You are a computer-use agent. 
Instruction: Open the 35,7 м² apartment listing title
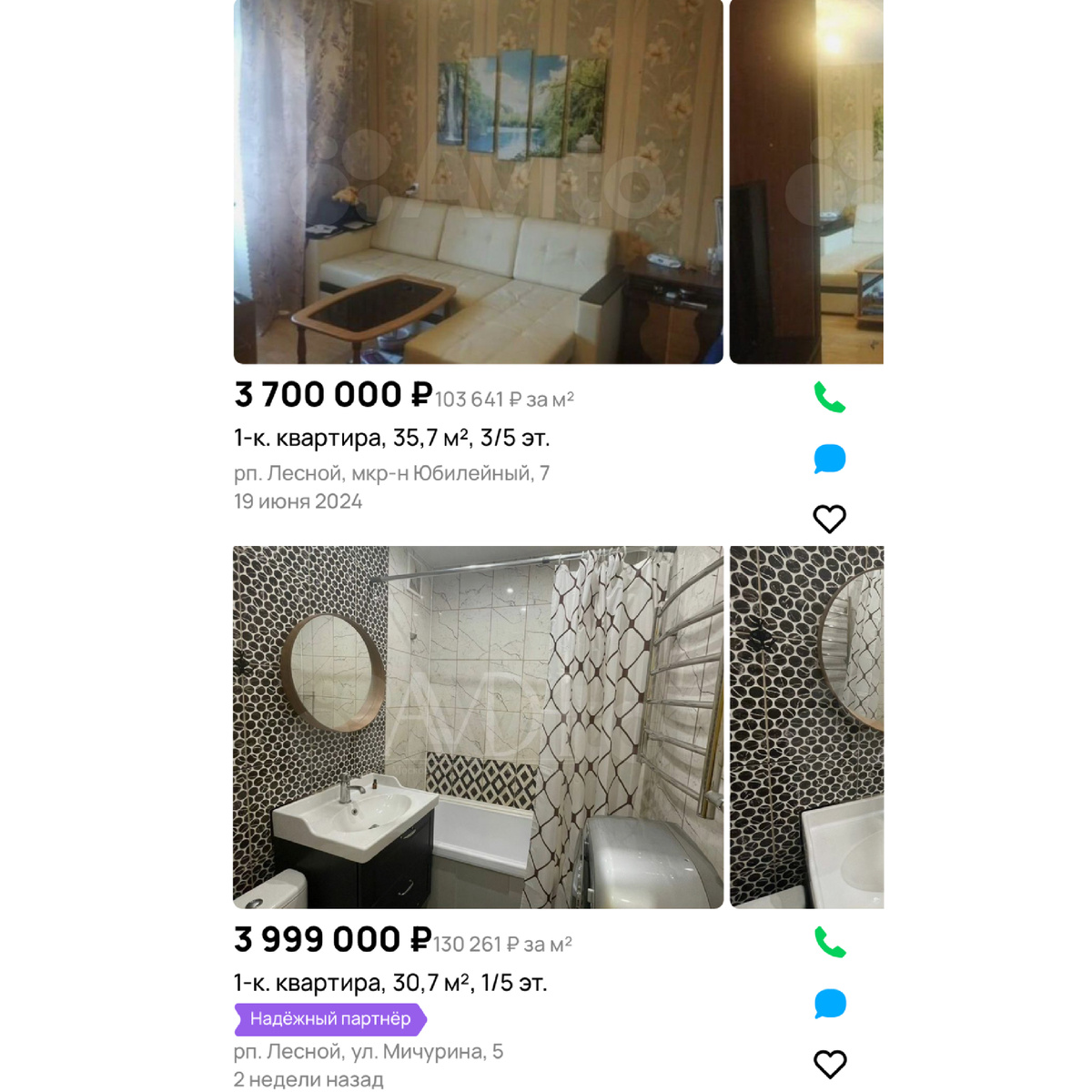[392, 438]
